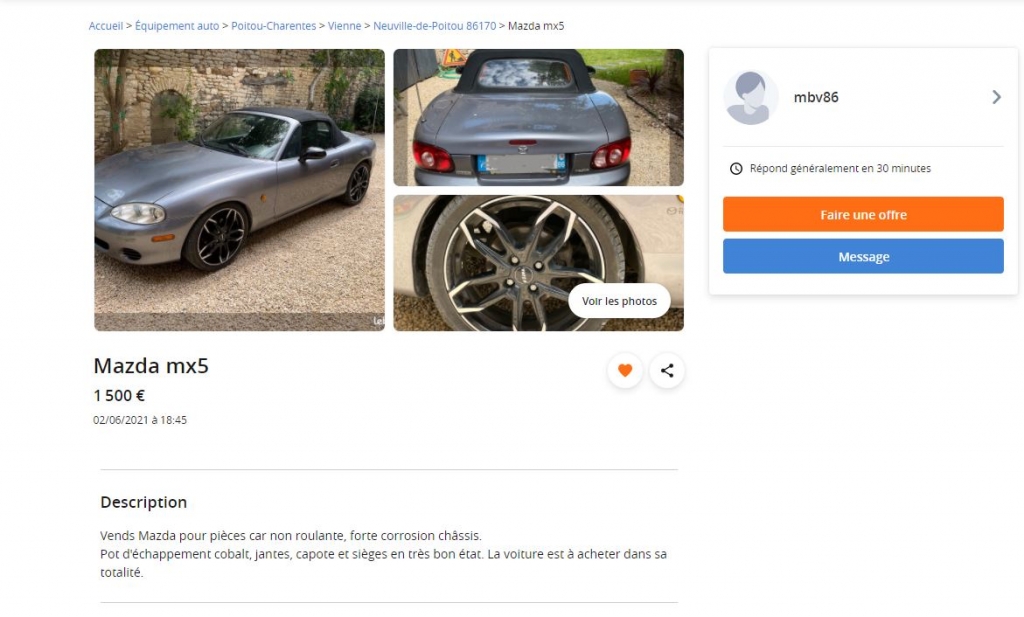Tap Faire une offre button
The image size is (1024, 617).
[x=863, y=215]
